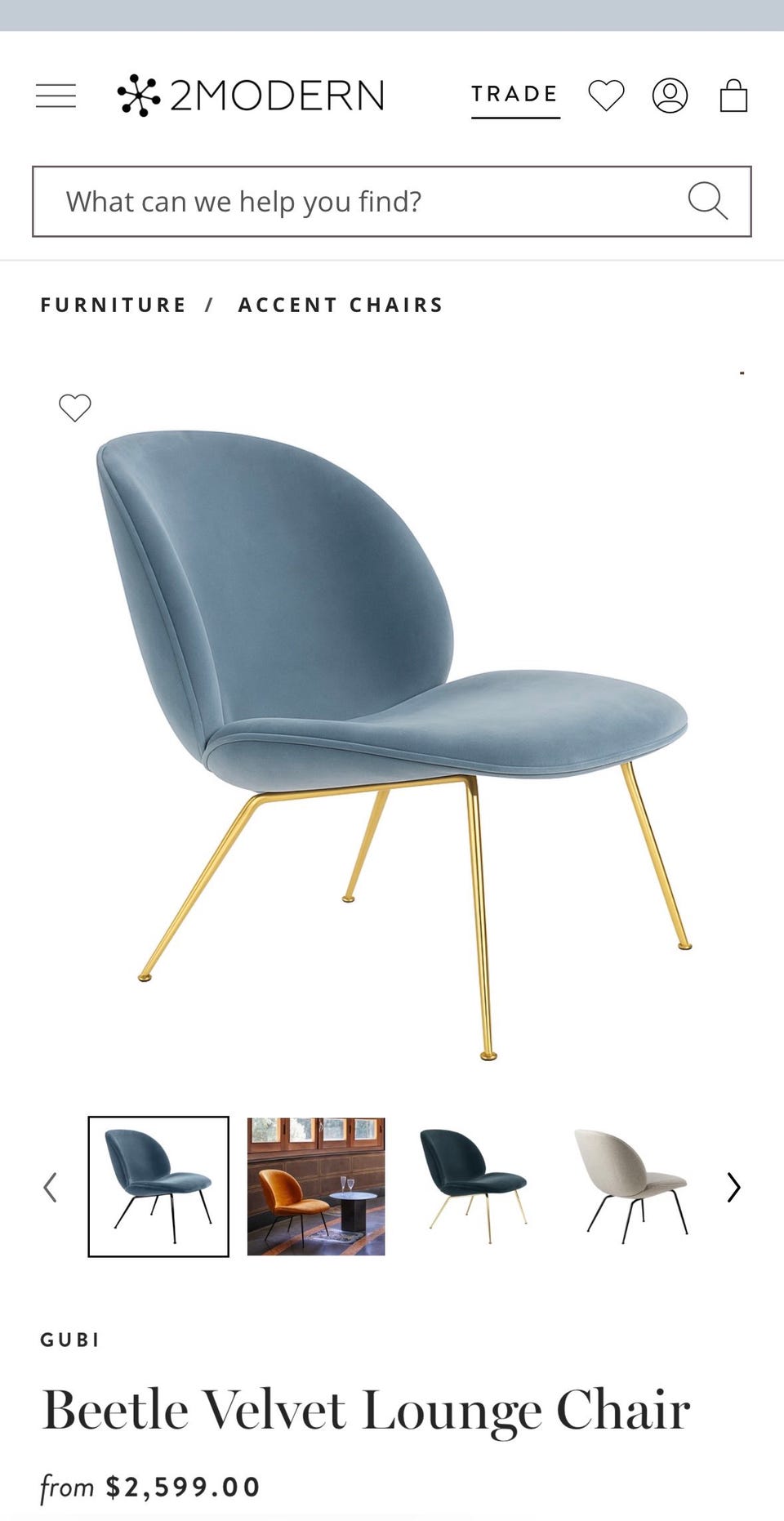
Task: Go to the FURNITURE breadcrumb
Action: pos(114,304)
